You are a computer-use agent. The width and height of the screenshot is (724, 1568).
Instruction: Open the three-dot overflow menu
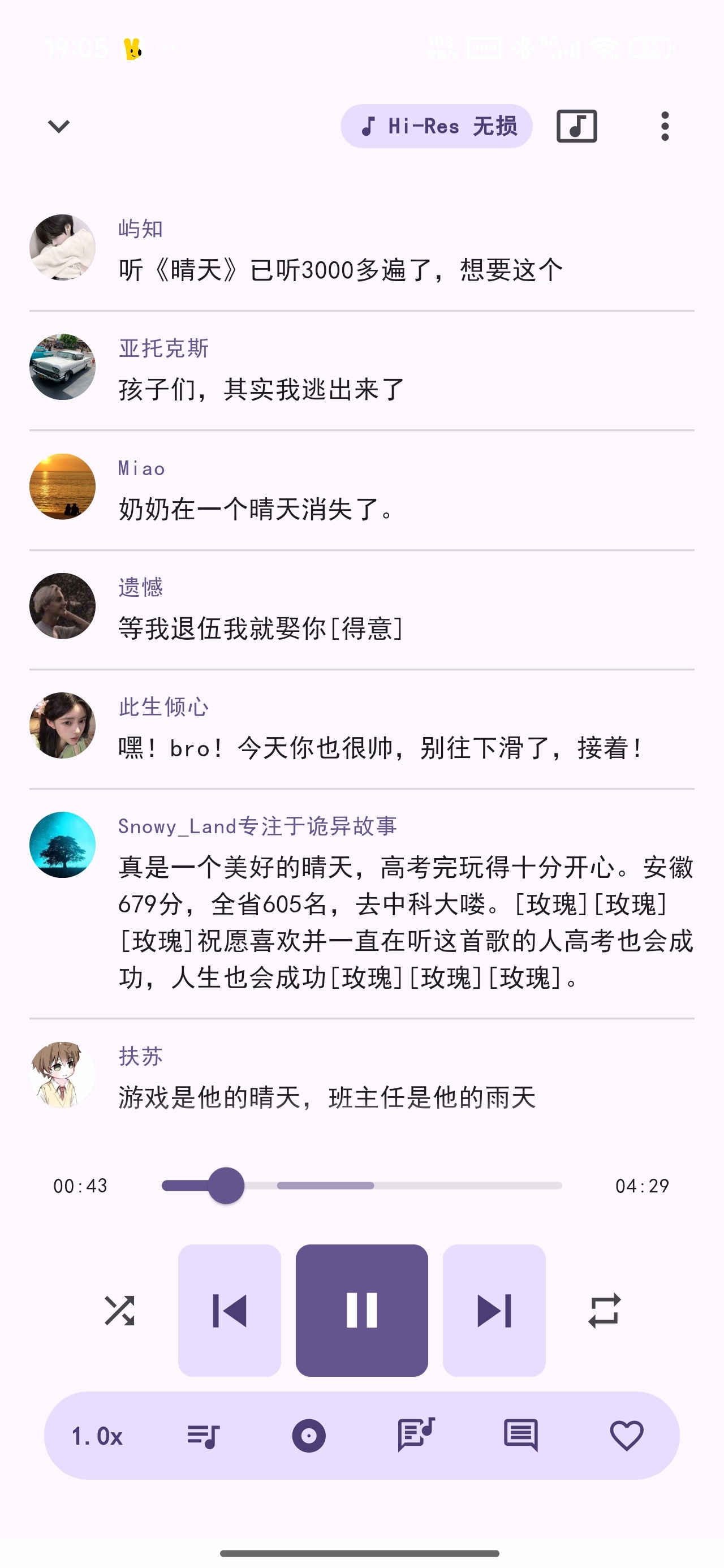[x=665, y=126]
